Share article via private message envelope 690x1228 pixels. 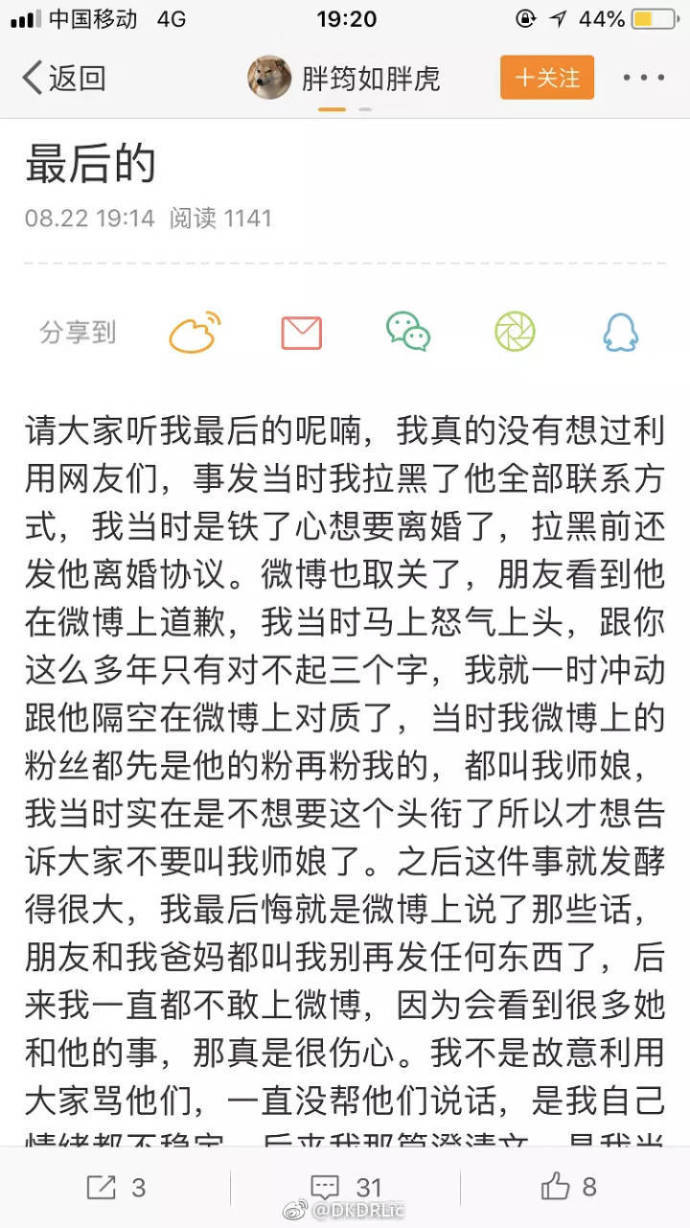point(301,332)
